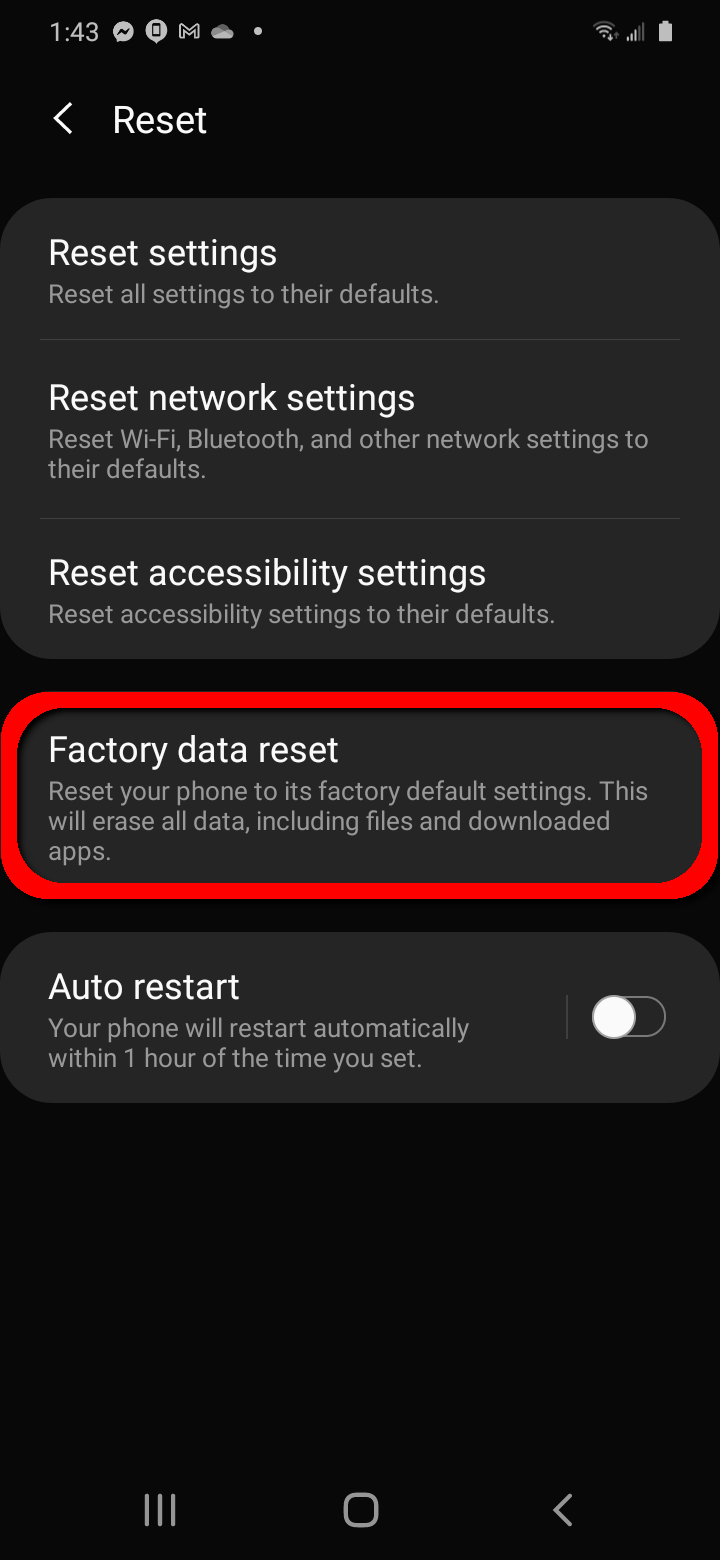720x1560 pixels.
Task: Select Factory data reset
Action: point(360,796)
